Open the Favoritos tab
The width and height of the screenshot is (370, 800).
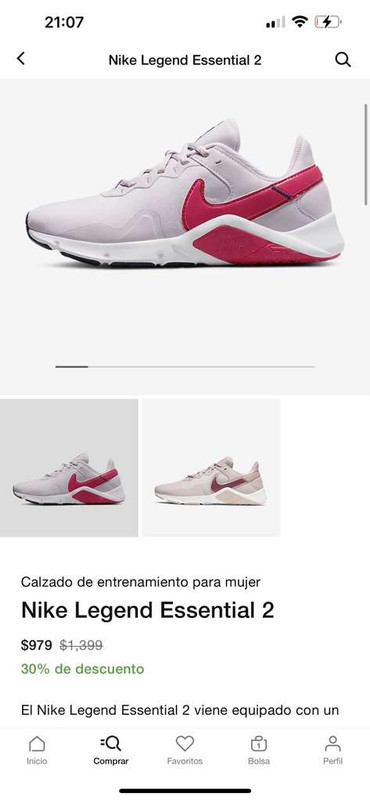pyautogui.click(x=185, y=750)
